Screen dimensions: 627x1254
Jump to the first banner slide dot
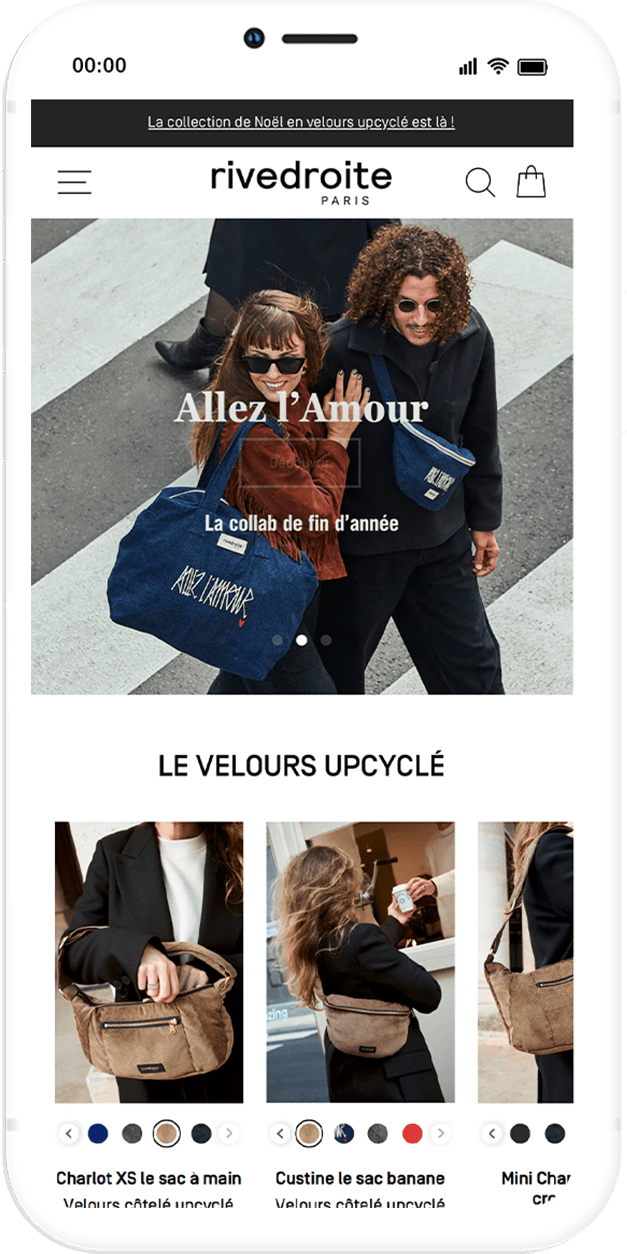(x=277, y=640)
